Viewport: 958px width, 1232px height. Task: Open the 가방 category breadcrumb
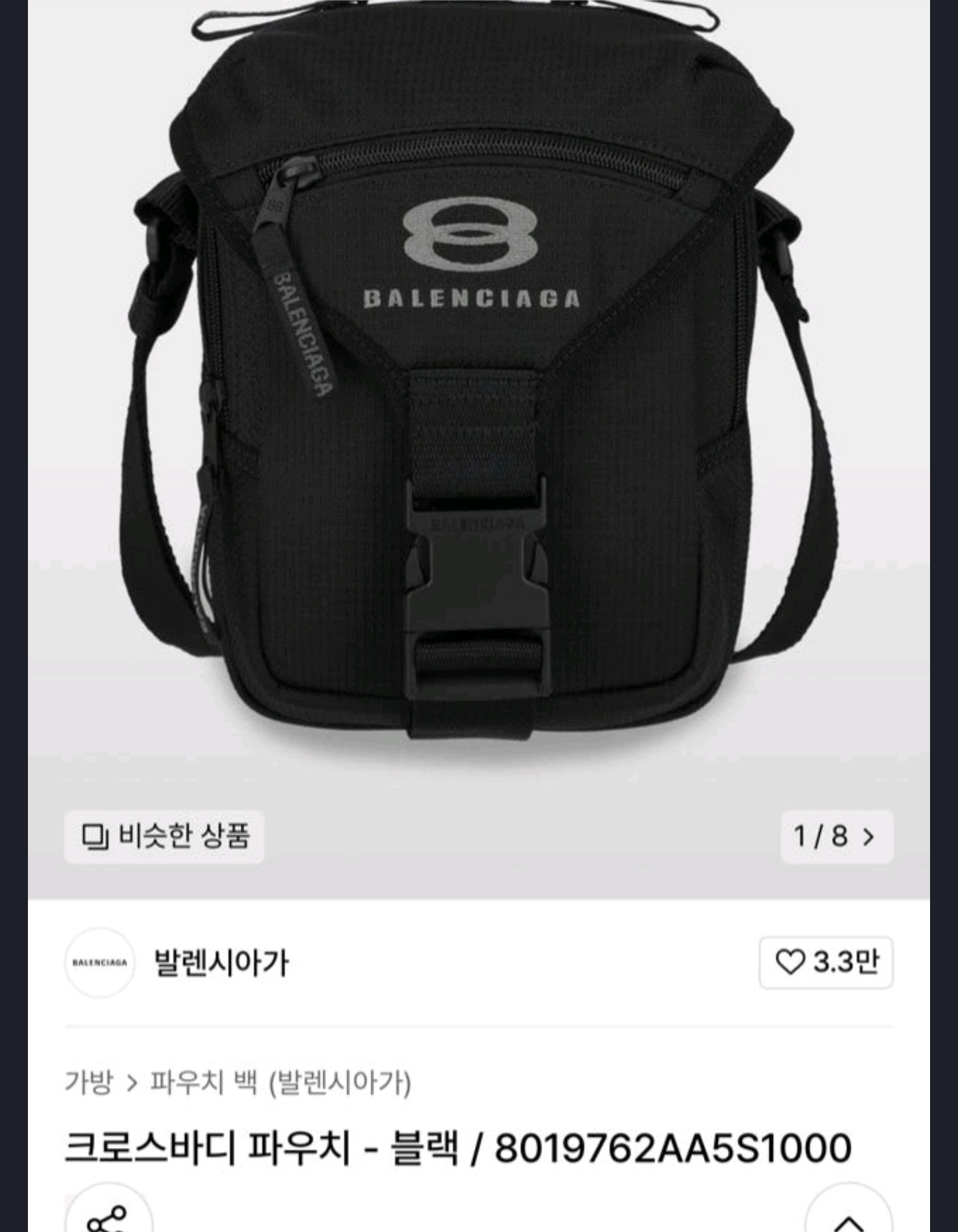coord(88,1083)
